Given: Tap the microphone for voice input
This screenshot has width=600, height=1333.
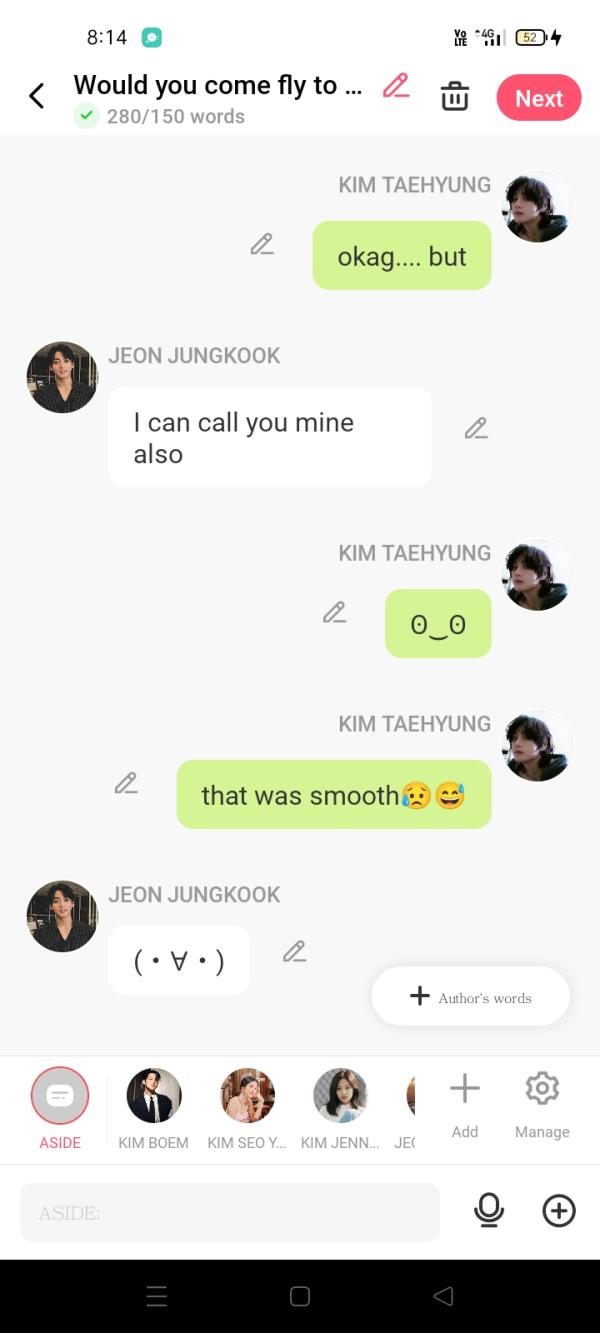Looking at the screenshot, I should click(x=489, y=1211).
